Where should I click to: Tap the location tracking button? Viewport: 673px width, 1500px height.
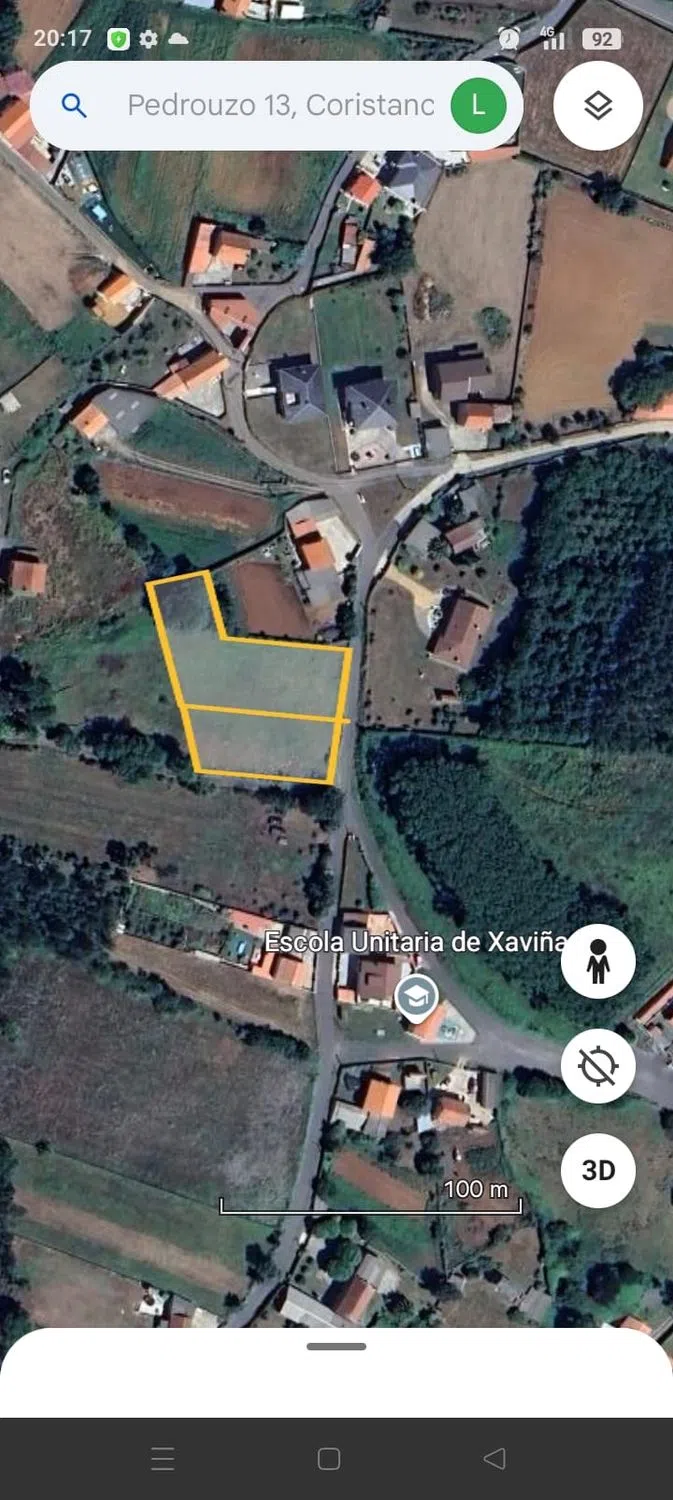coord(598,1066)
